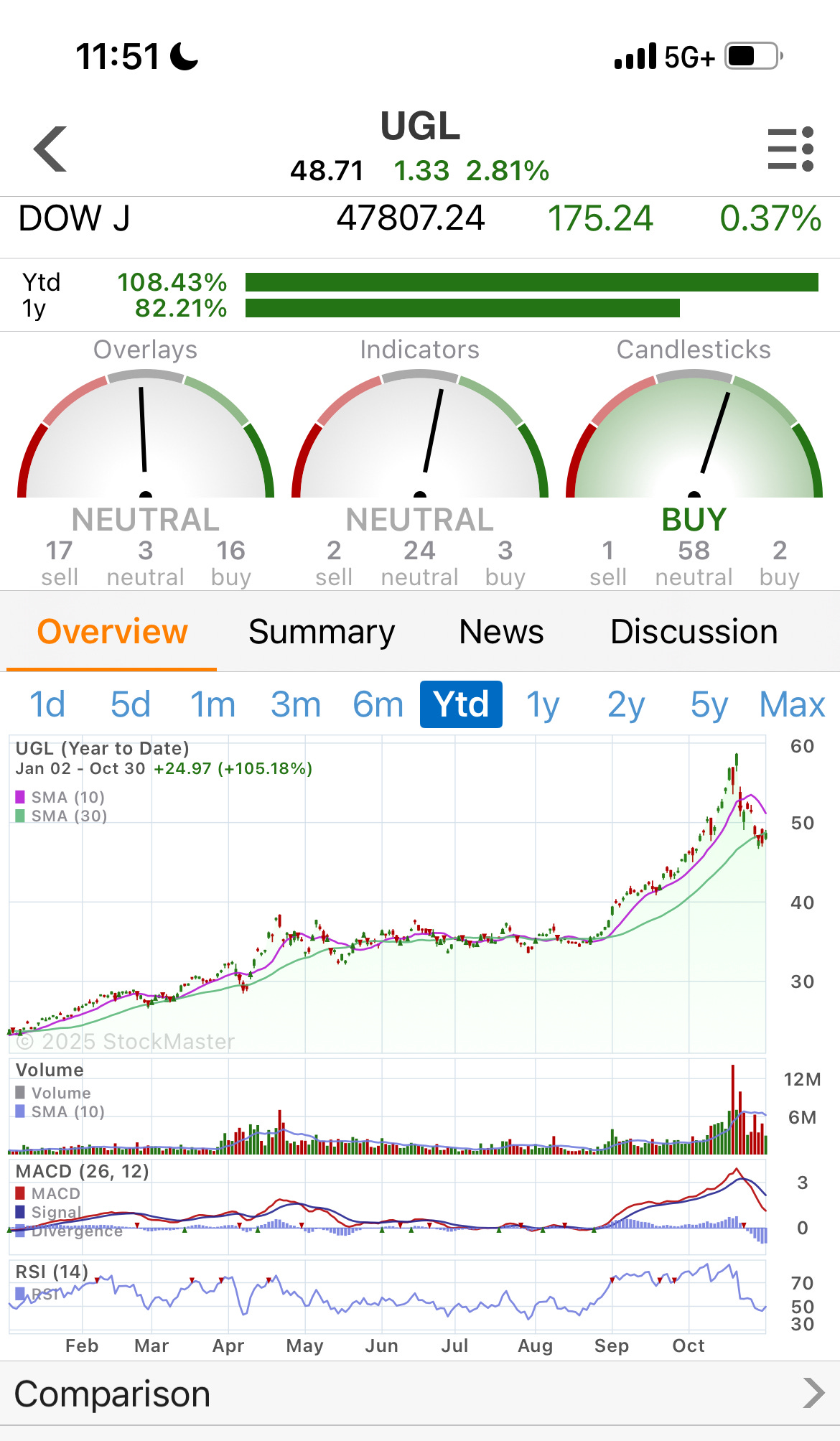Select the Overview tab

click(112, 633)
